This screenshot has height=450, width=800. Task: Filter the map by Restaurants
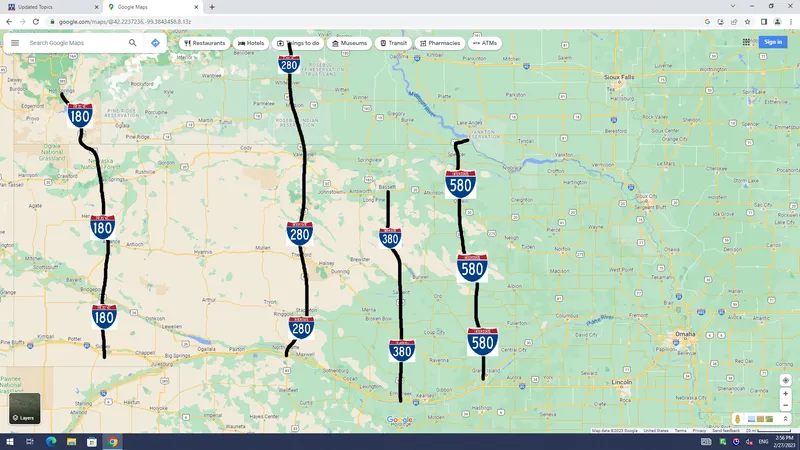[x=205, y=43]
